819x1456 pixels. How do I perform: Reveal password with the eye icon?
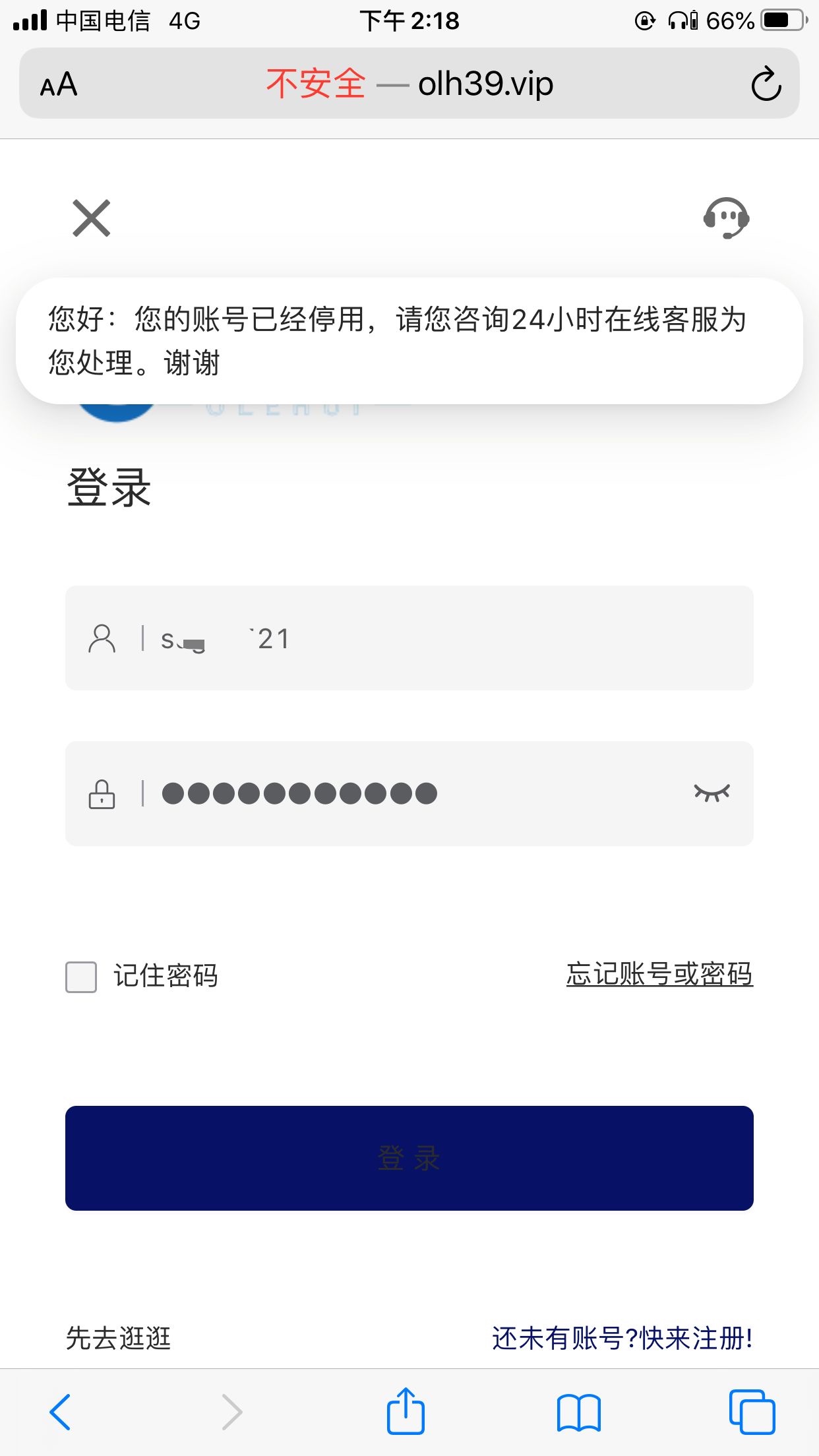click(x=712, y=793)
